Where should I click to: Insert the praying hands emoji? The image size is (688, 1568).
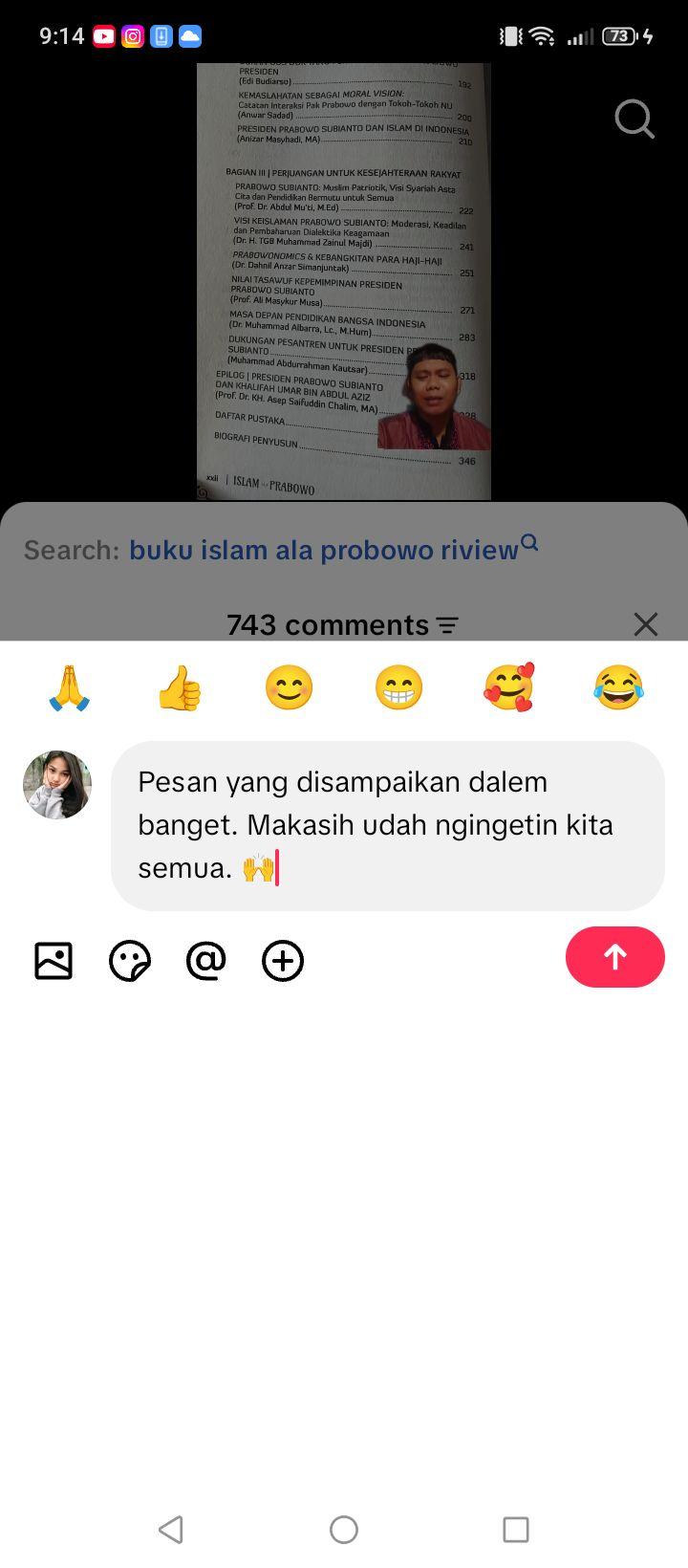click(69, 687)
